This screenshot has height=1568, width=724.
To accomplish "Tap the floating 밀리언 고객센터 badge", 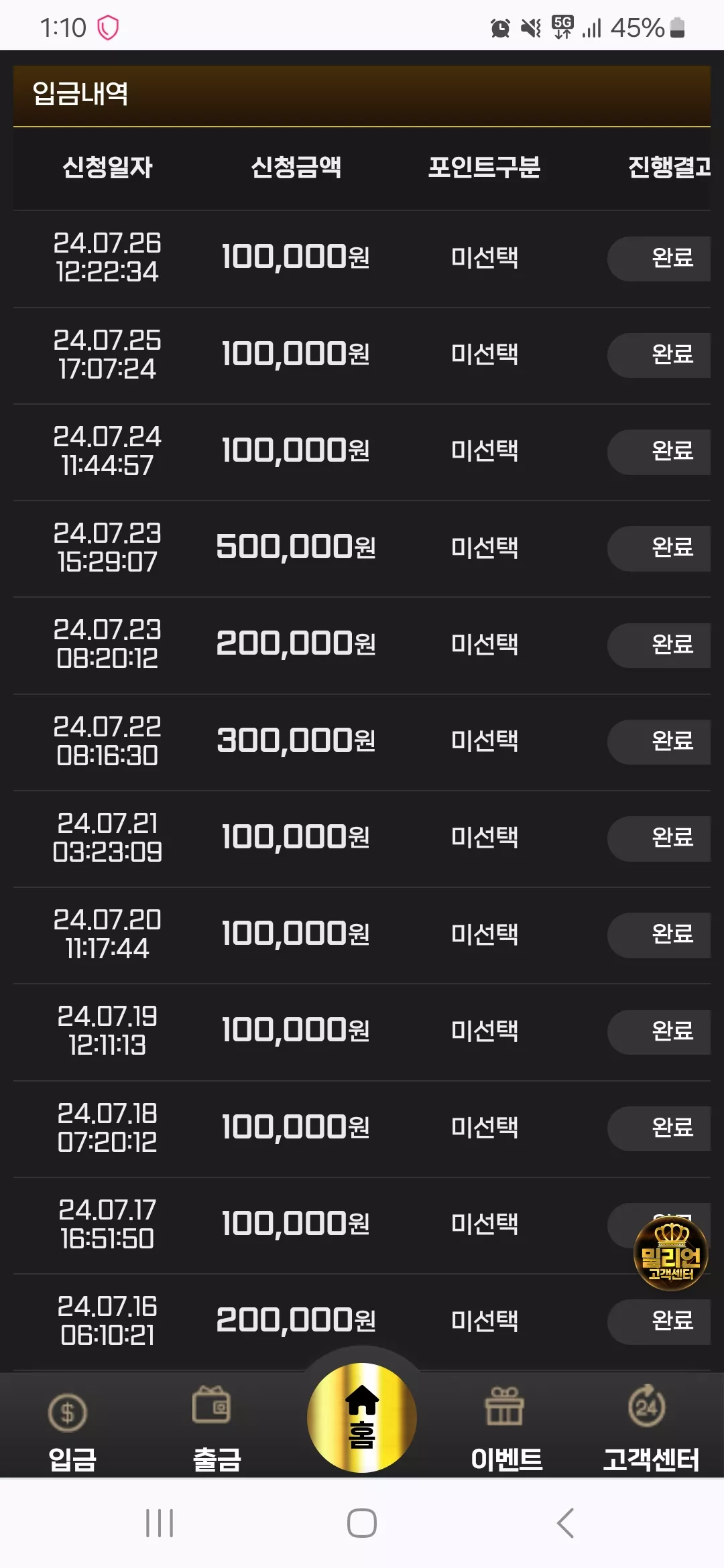I will tap(670, 1254).
